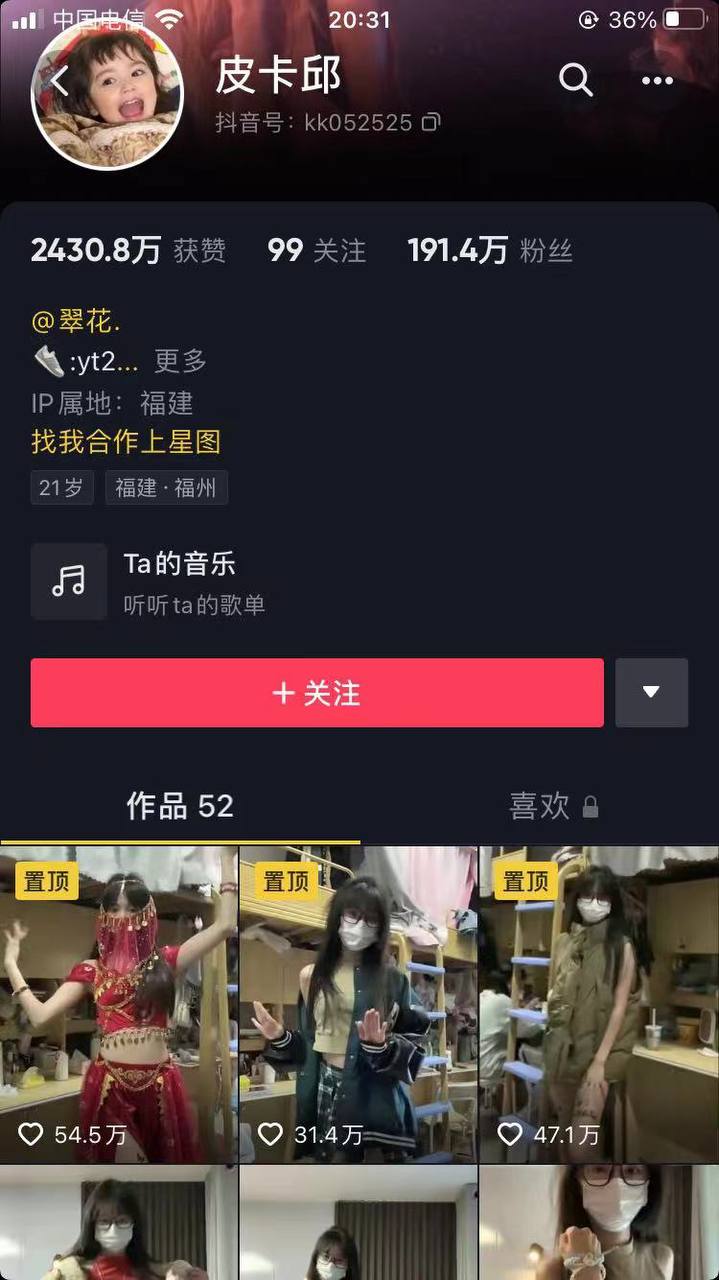Expand the arrow next to 关注

tap(651, 692)
